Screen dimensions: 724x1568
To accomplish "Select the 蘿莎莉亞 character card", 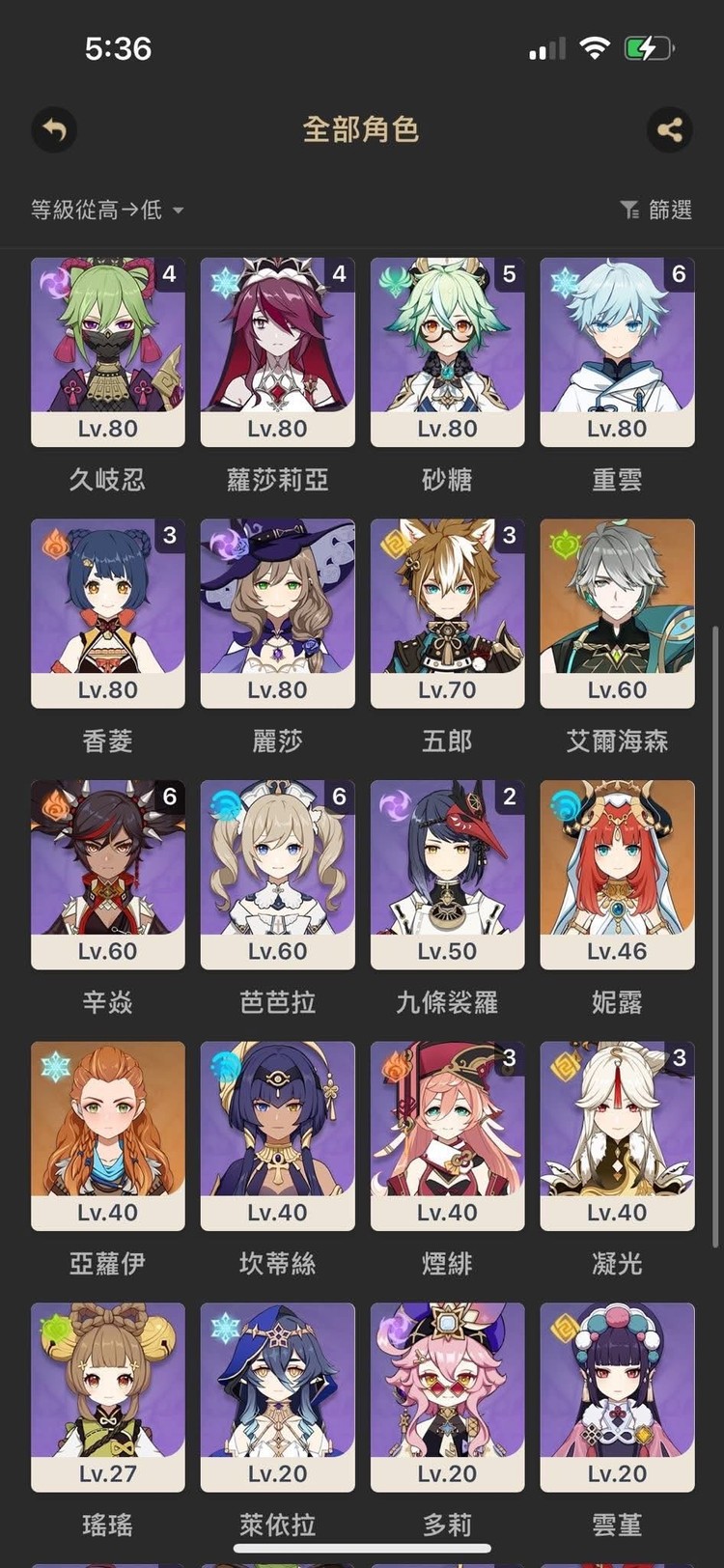I will [277, 352].
